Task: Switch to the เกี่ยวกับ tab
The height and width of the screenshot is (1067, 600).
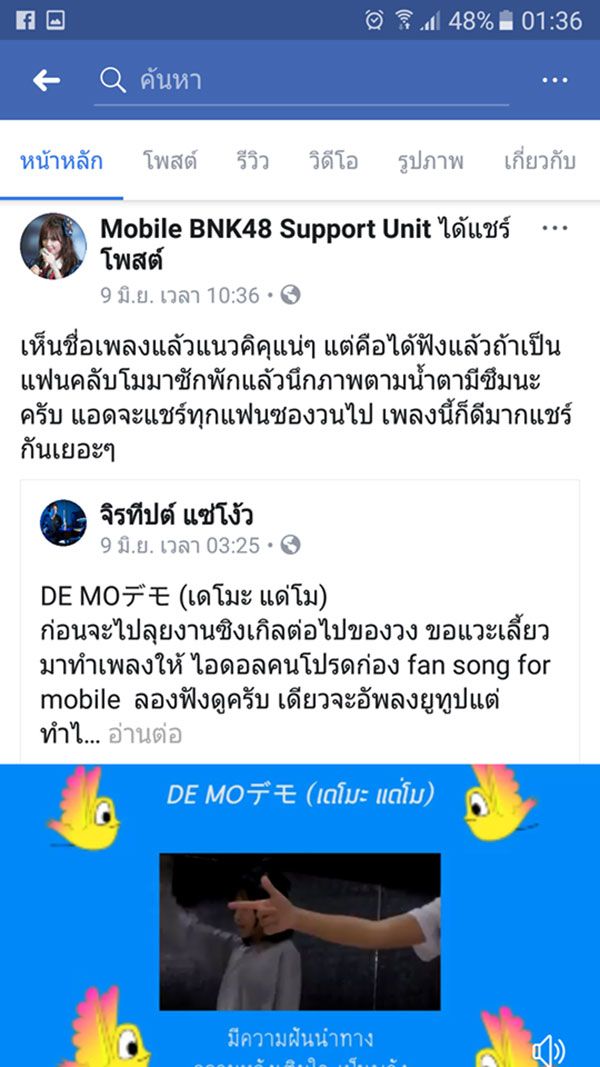Action: click(540, 161)
